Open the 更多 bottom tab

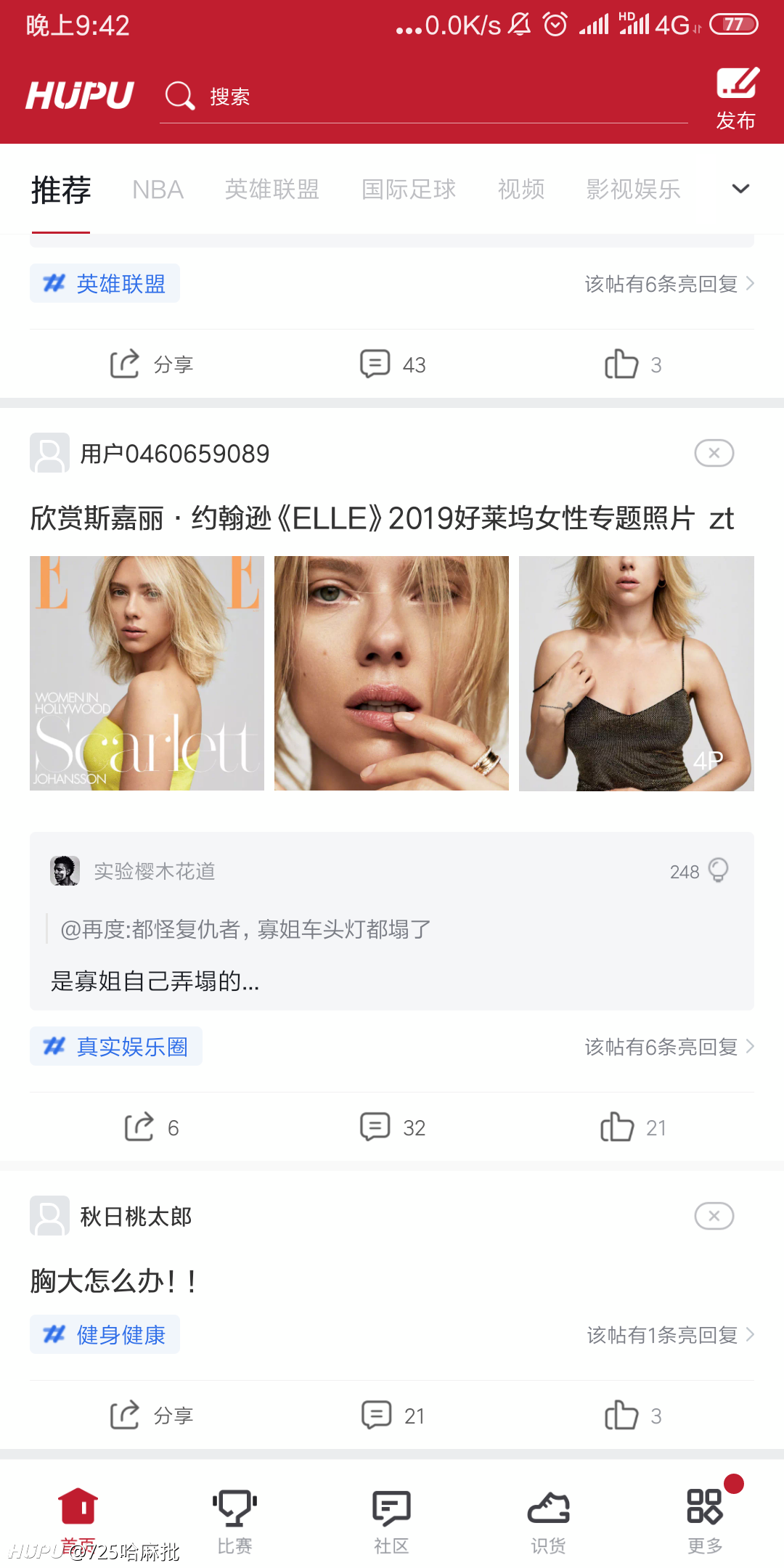(x=705, y=1522)
